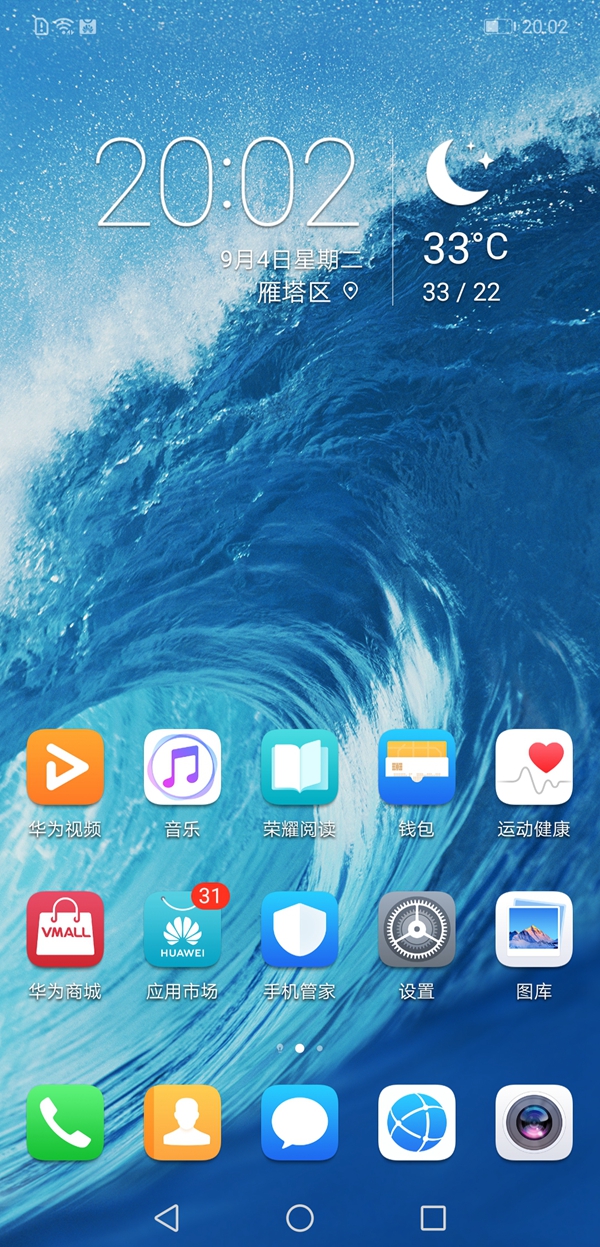Launch the globe browser app
This screenshot has height=1247, width=600.
(x=416, y=1122)
